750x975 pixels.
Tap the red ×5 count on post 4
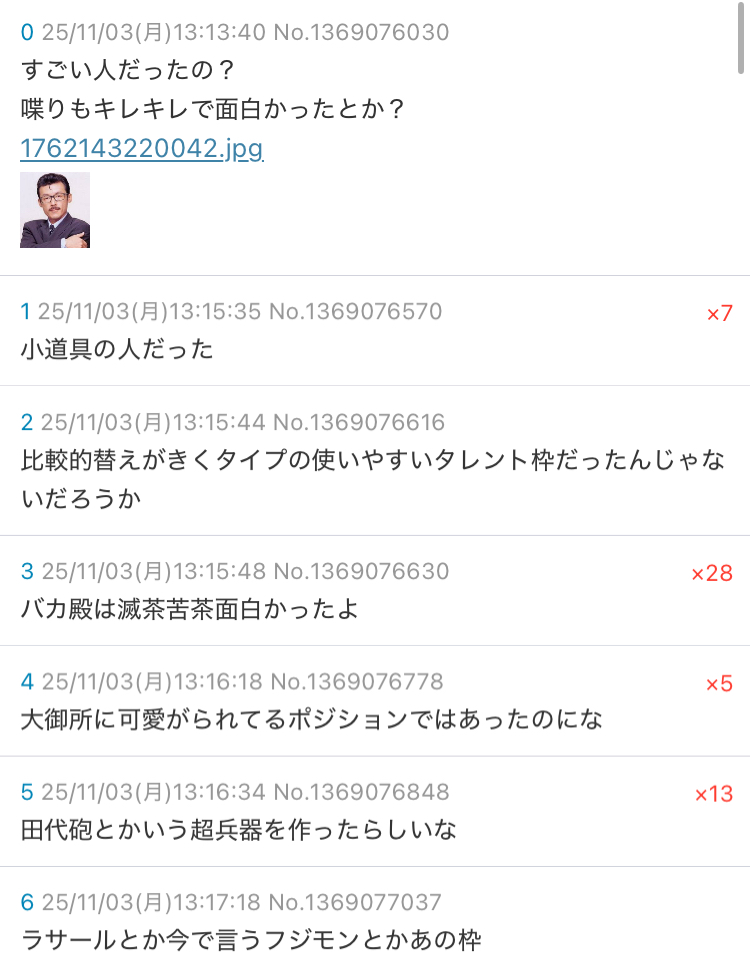point(719,684)
